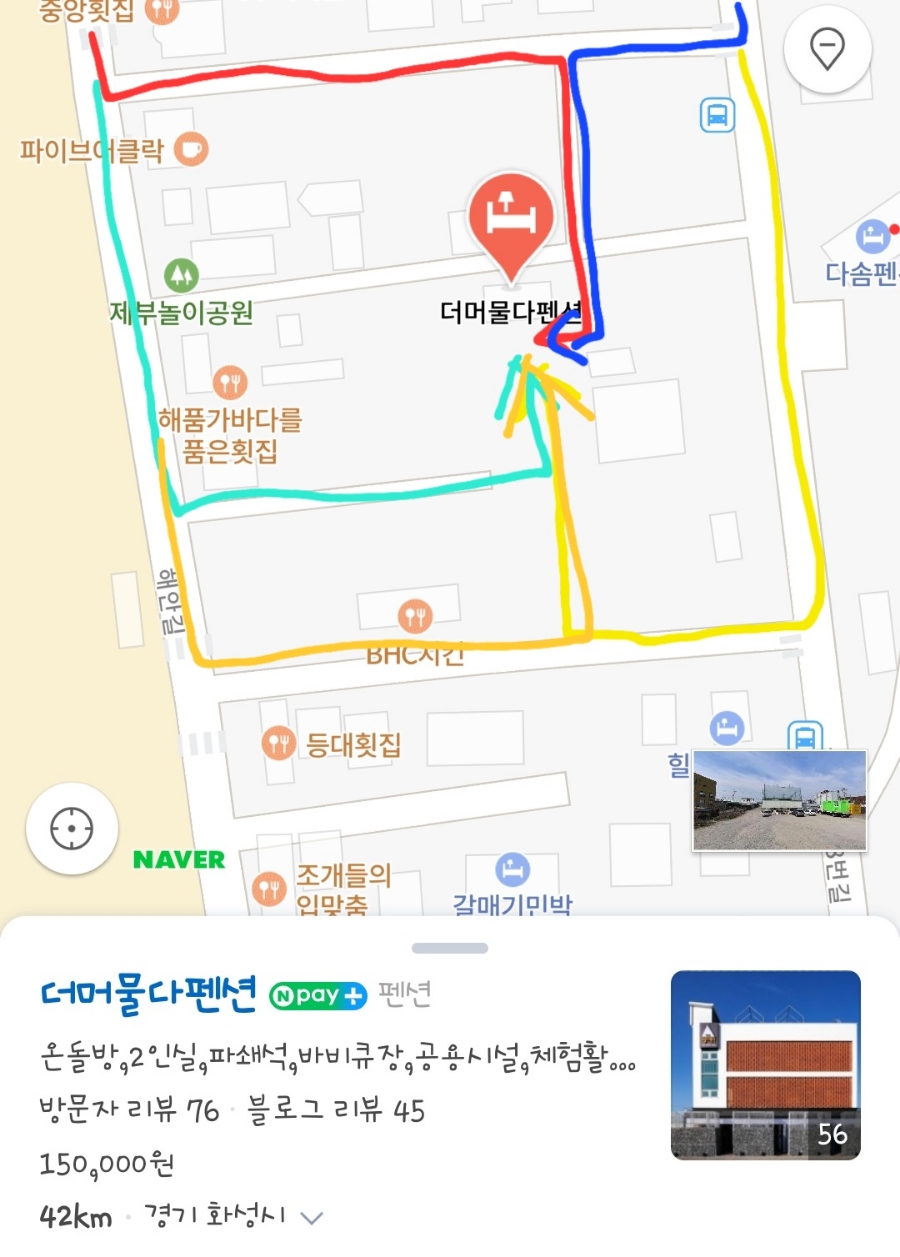The image size is (900, 1257).
Task: Tap the bottom sheet drag handle
Action: (449, 948)
